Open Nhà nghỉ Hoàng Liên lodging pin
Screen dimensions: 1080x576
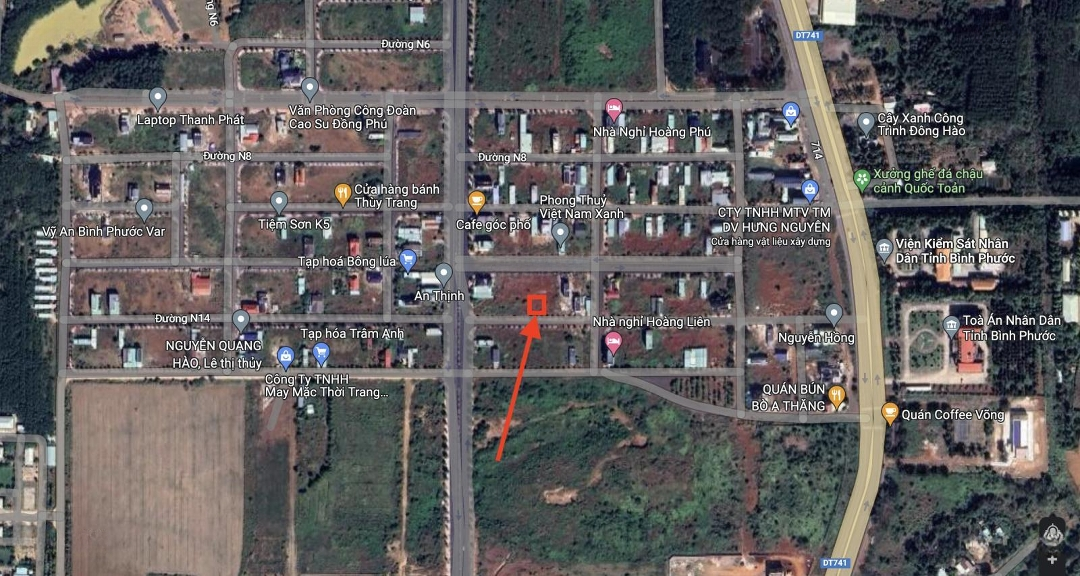614,344
